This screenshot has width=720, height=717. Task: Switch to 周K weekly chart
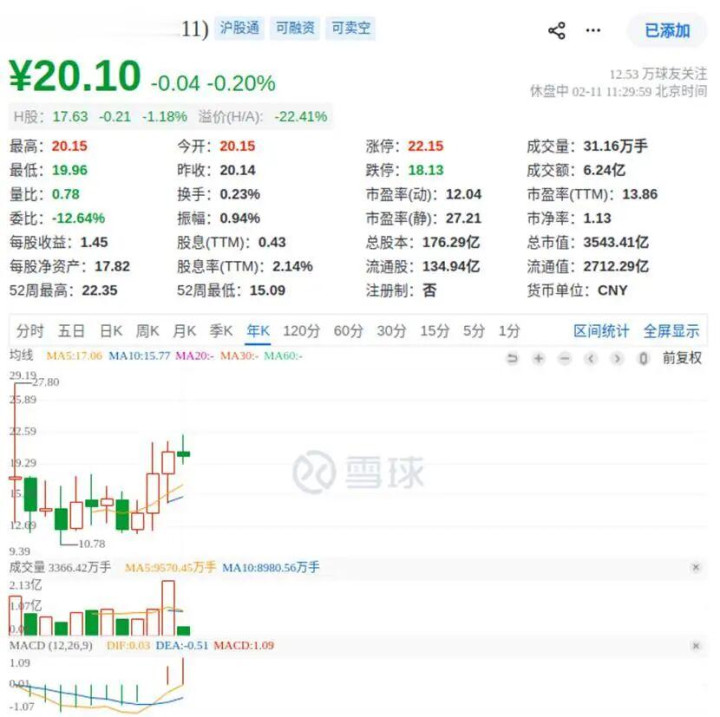click(147, 331)
